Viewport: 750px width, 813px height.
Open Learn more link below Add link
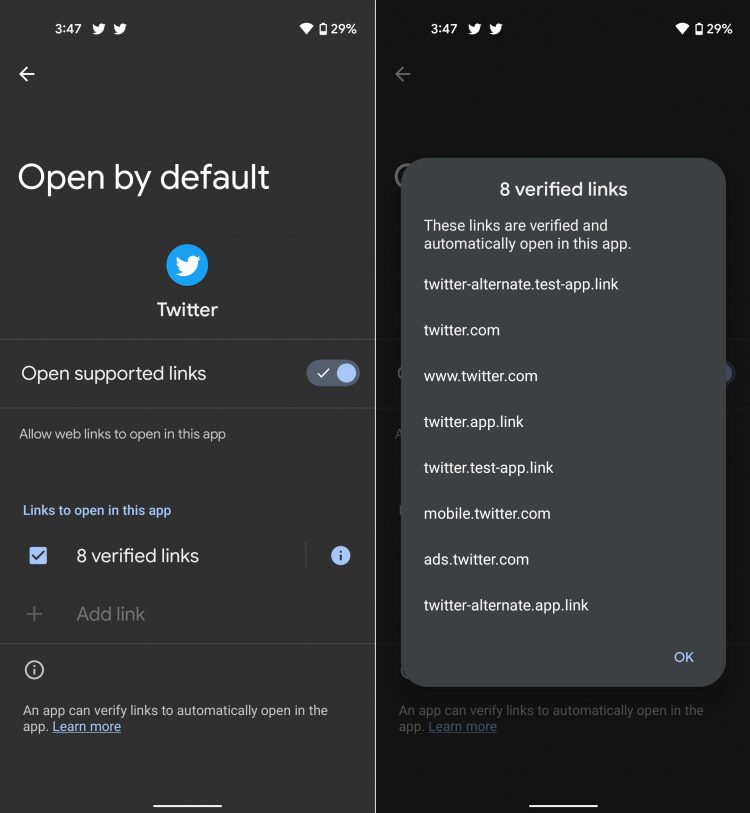click(87, 727)
